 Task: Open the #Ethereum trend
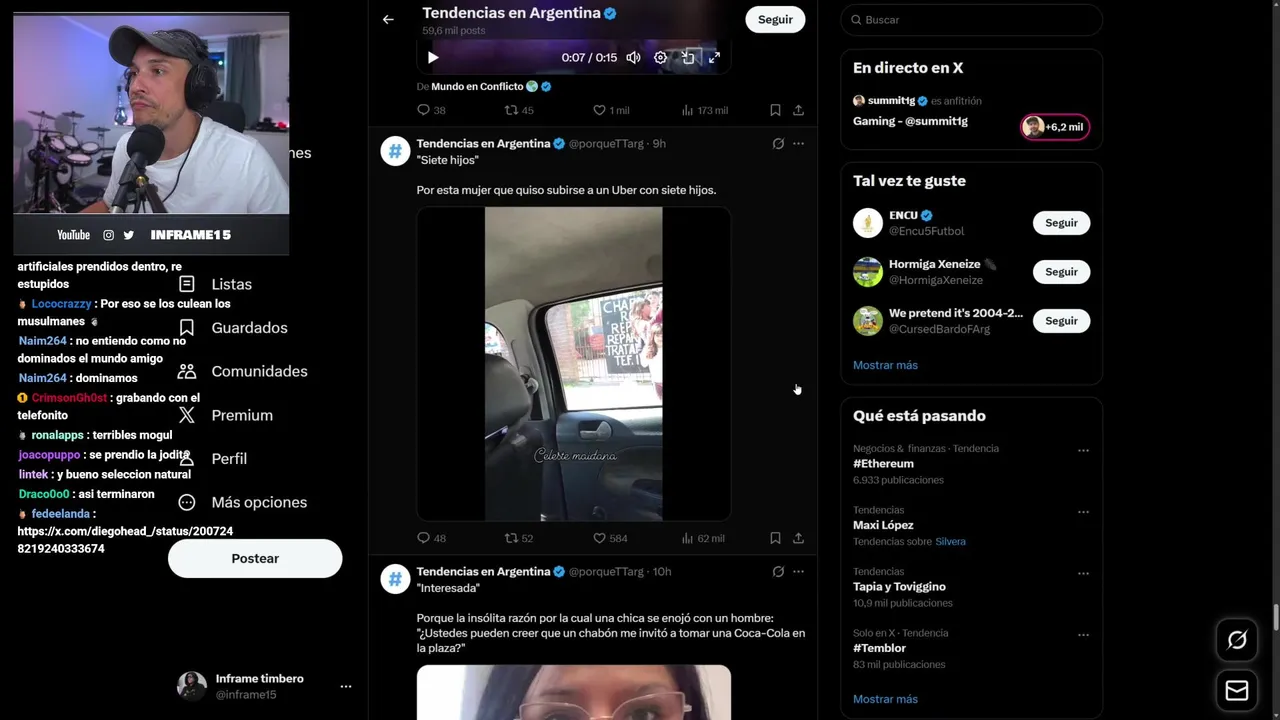[884, 464]
